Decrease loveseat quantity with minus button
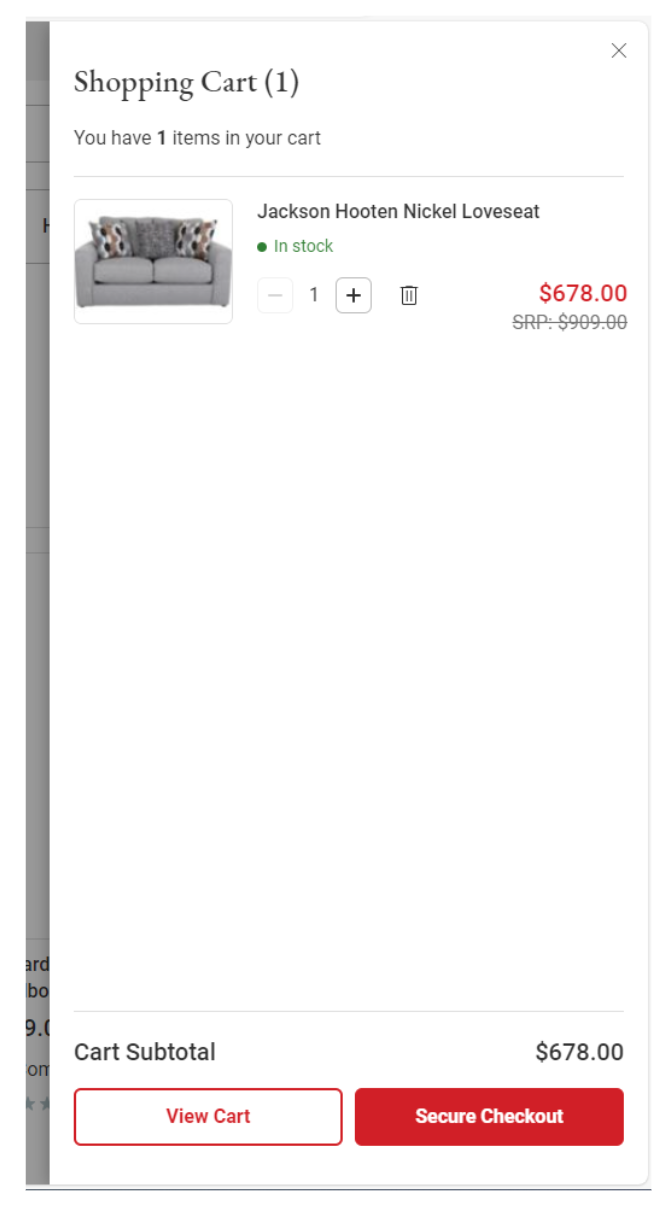 (275, 295)
